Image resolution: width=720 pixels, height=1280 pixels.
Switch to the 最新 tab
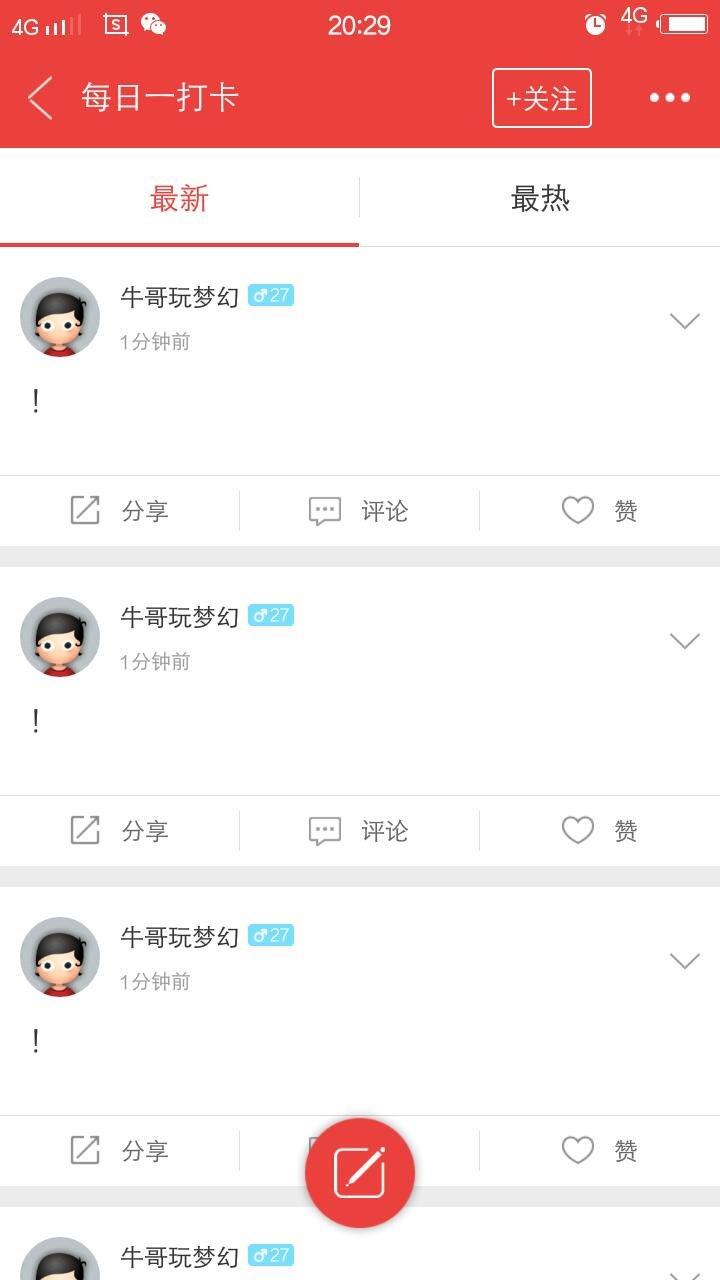[180, 199]
